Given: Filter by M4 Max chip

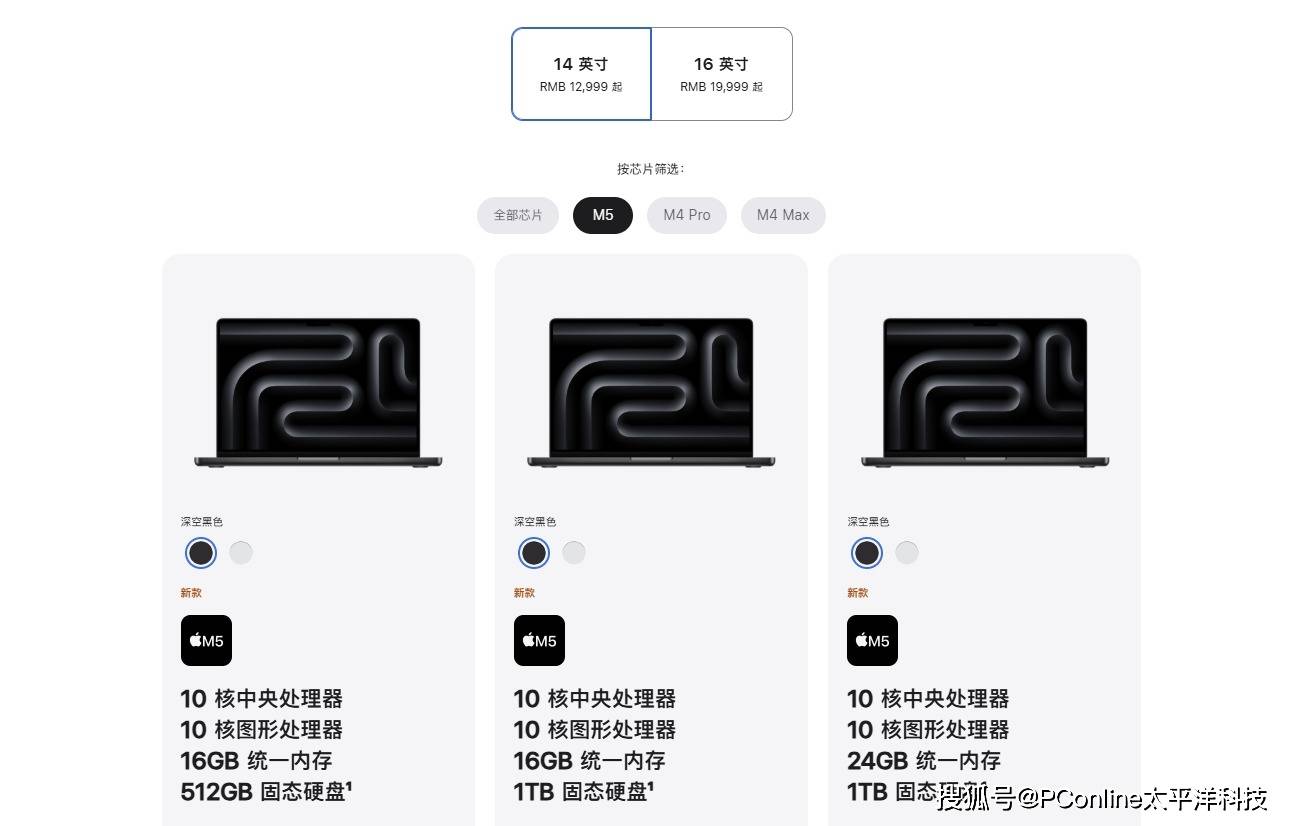Looking at the screenshot, I should click(783, 215).
